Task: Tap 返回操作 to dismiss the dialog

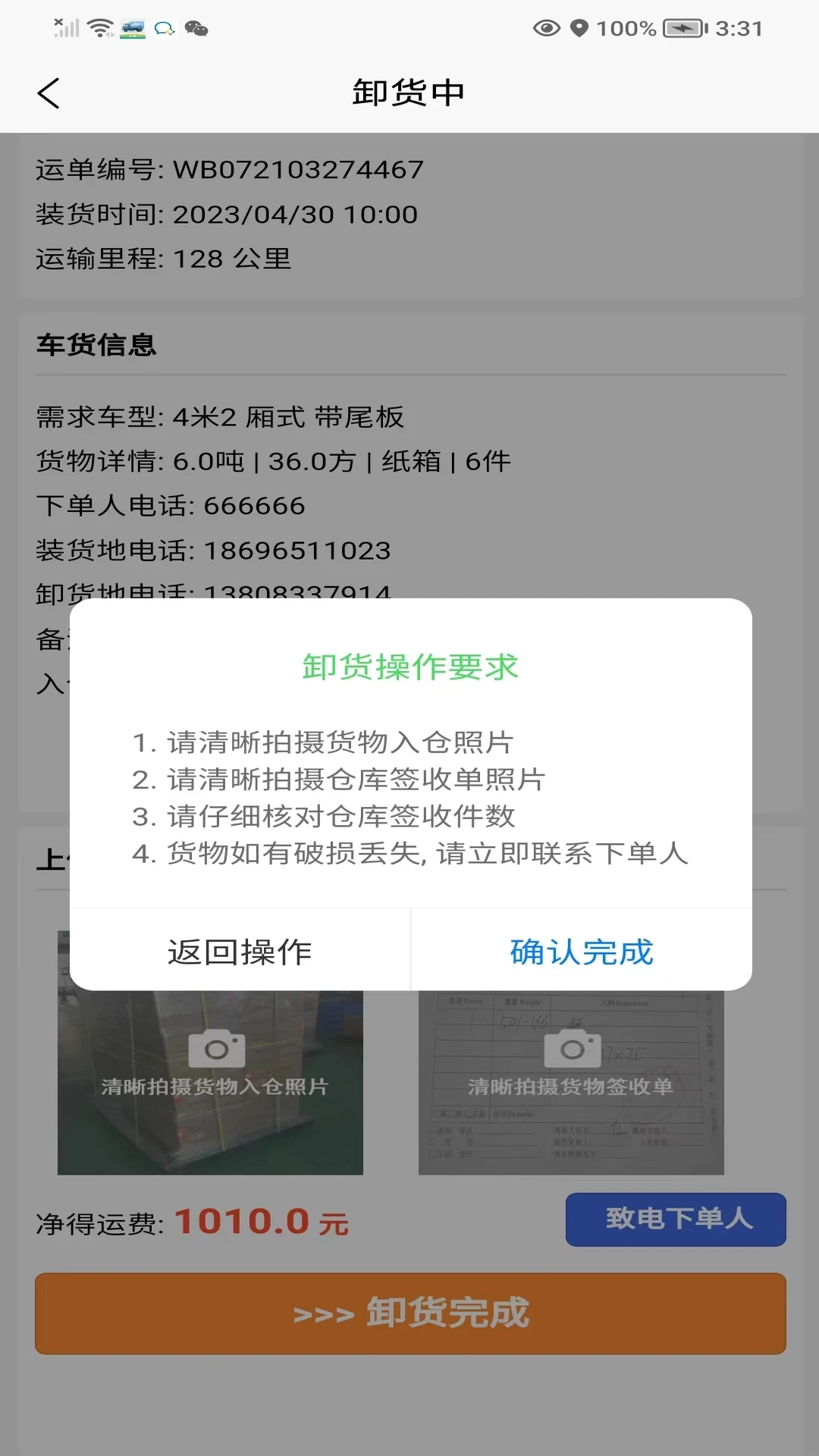Action: pyautogui.click(x=239, y=950)
